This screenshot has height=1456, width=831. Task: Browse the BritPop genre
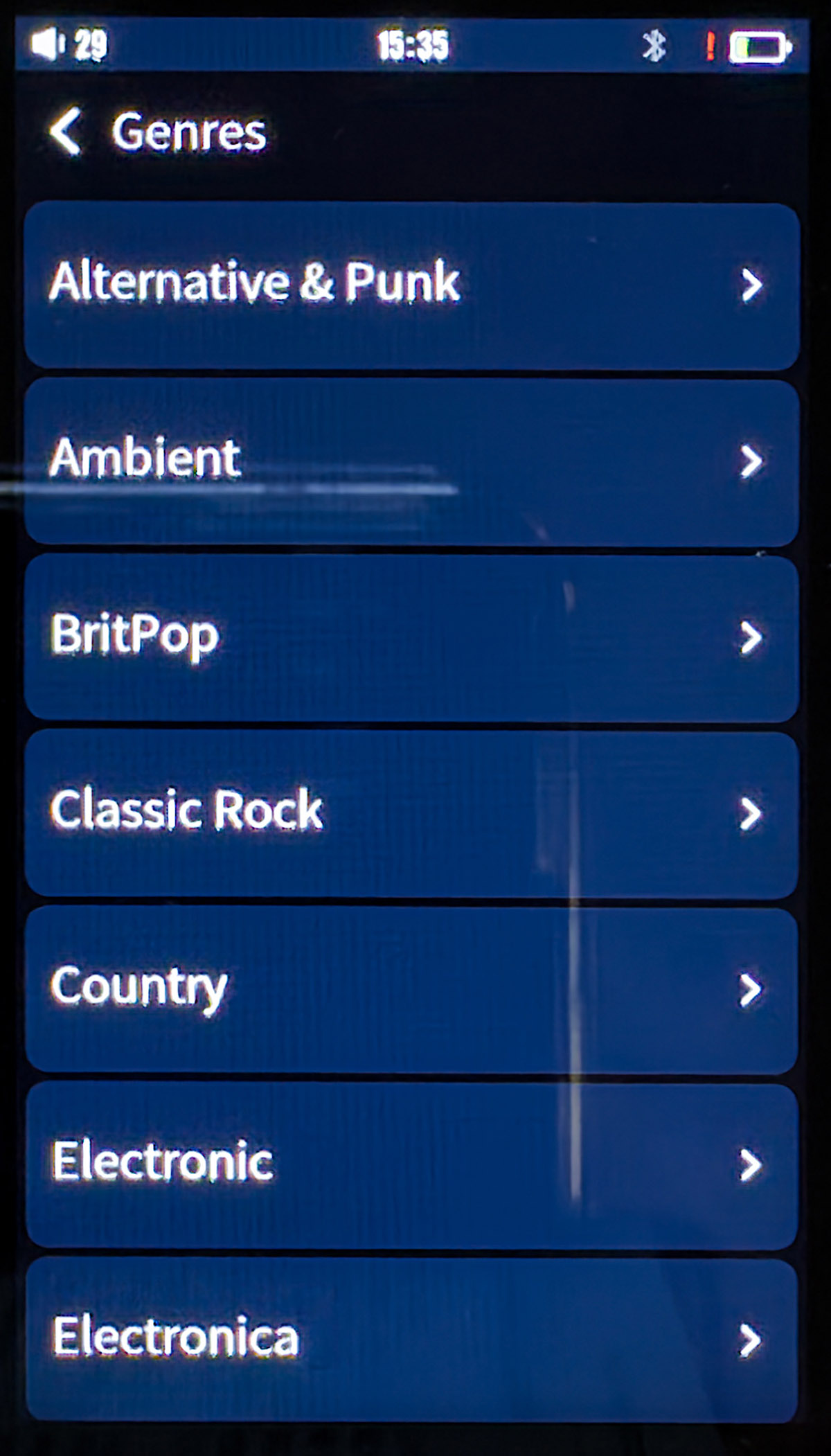coord(411,637)
